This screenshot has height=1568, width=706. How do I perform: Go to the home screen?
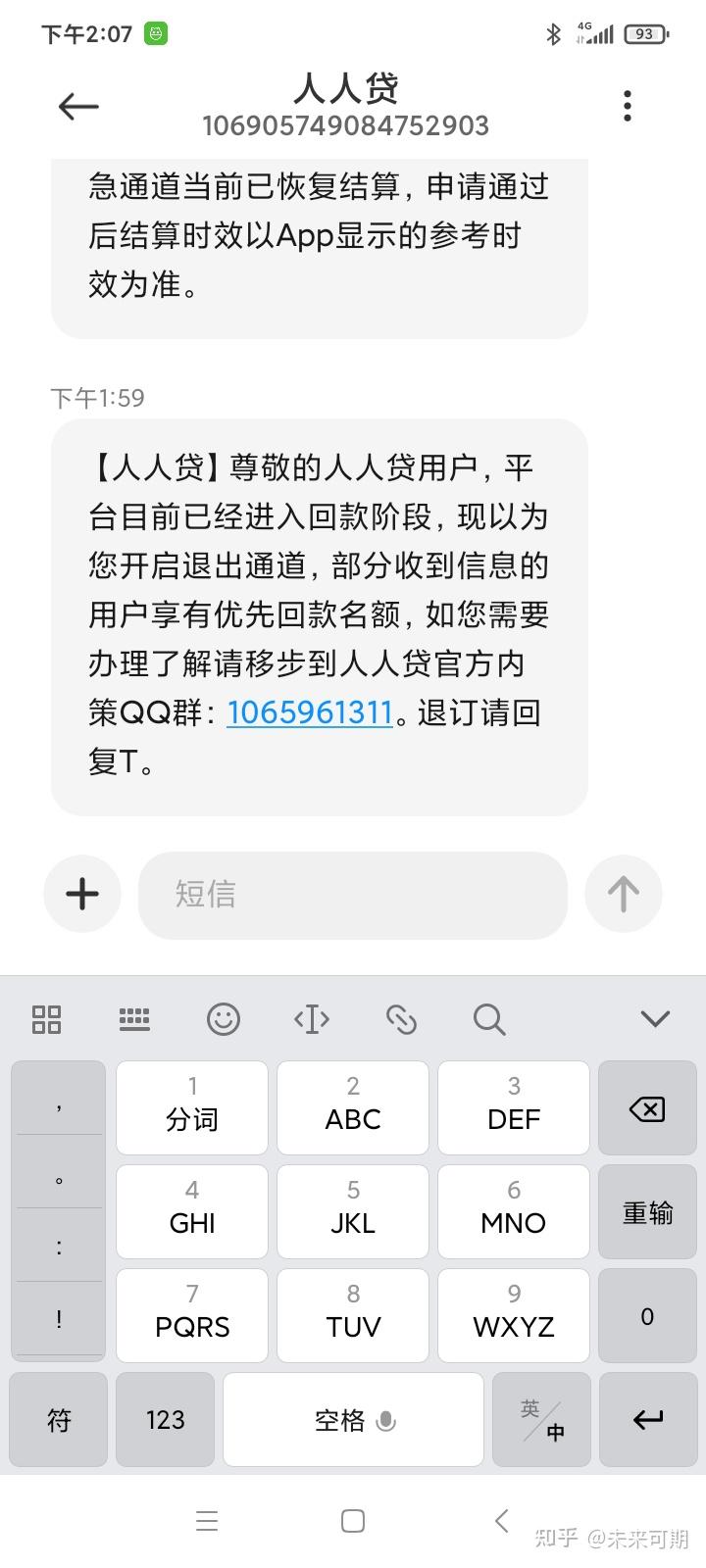(353, 1521)
